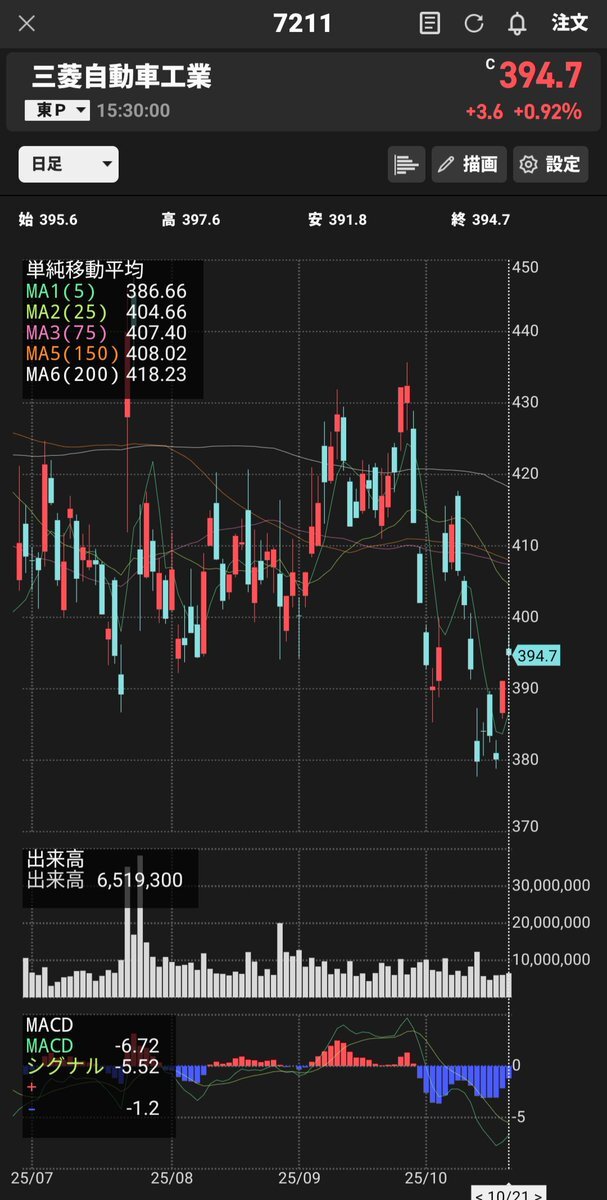Show the price-by-volume display icon
The width and height of the screenshot is (607, 1200).
406,165
